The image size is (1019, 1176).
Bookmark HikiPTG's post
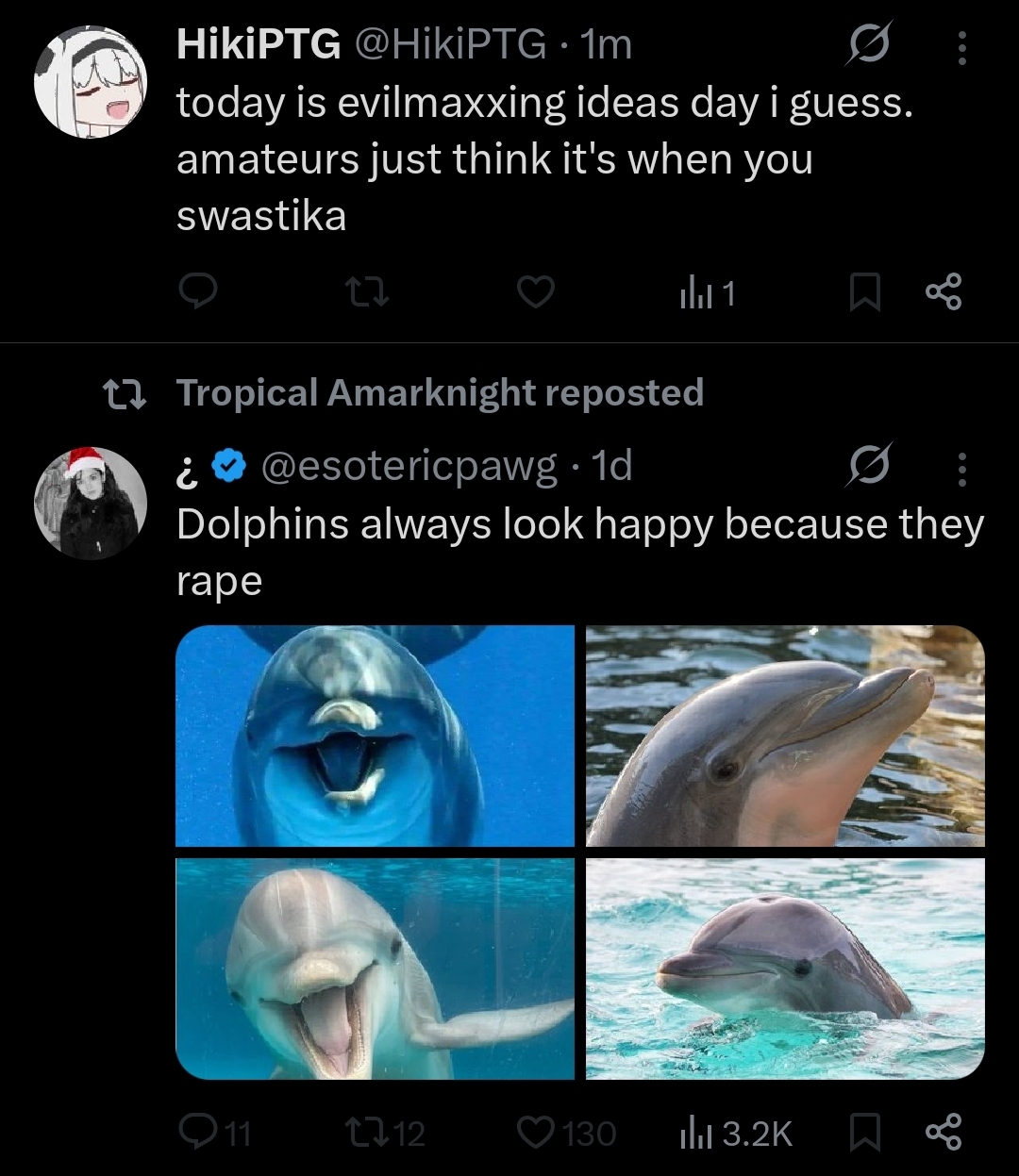tap(863, 295)
